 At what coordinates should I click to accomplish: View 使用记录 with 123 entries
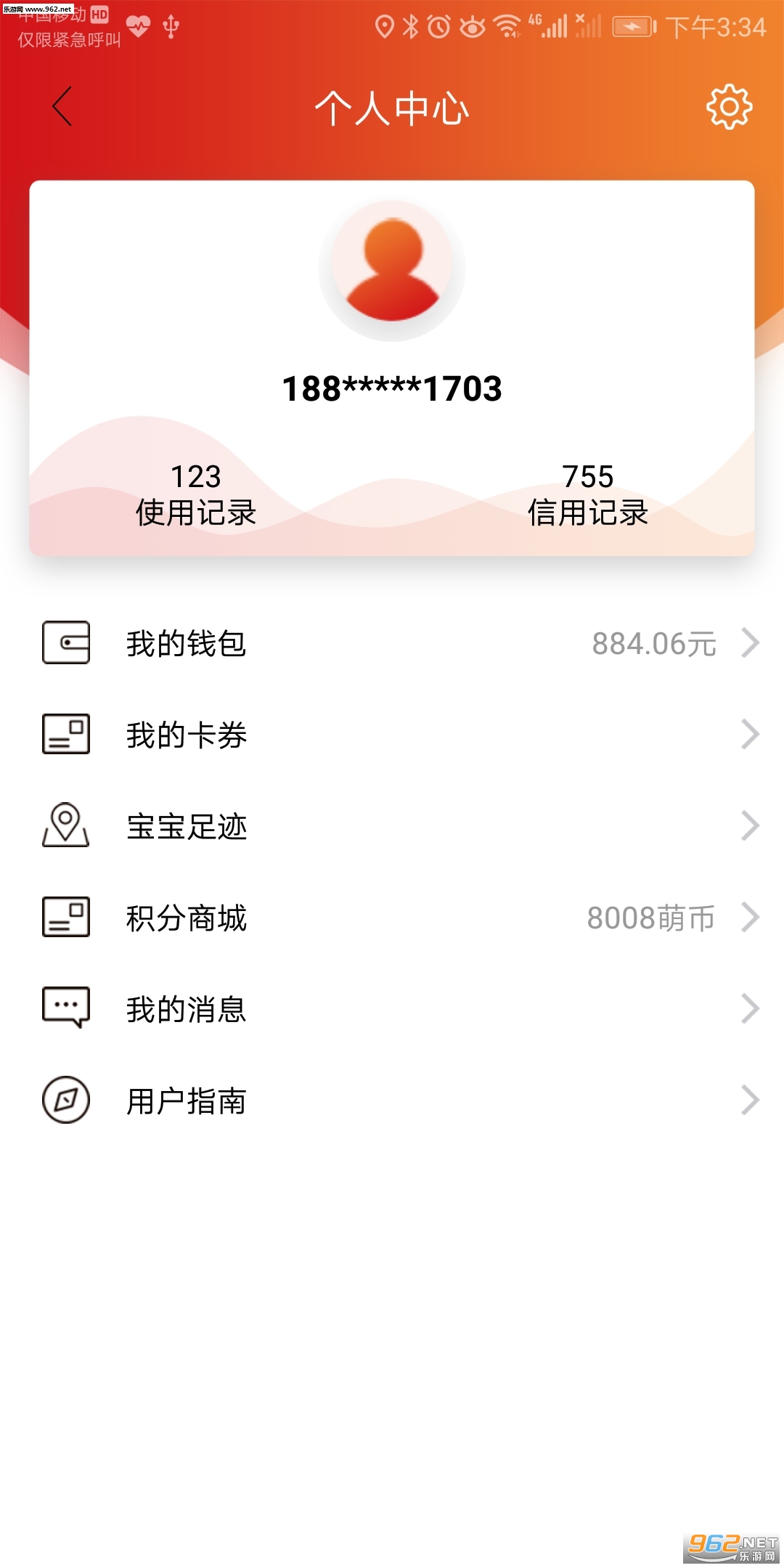[x=196, y=495]
